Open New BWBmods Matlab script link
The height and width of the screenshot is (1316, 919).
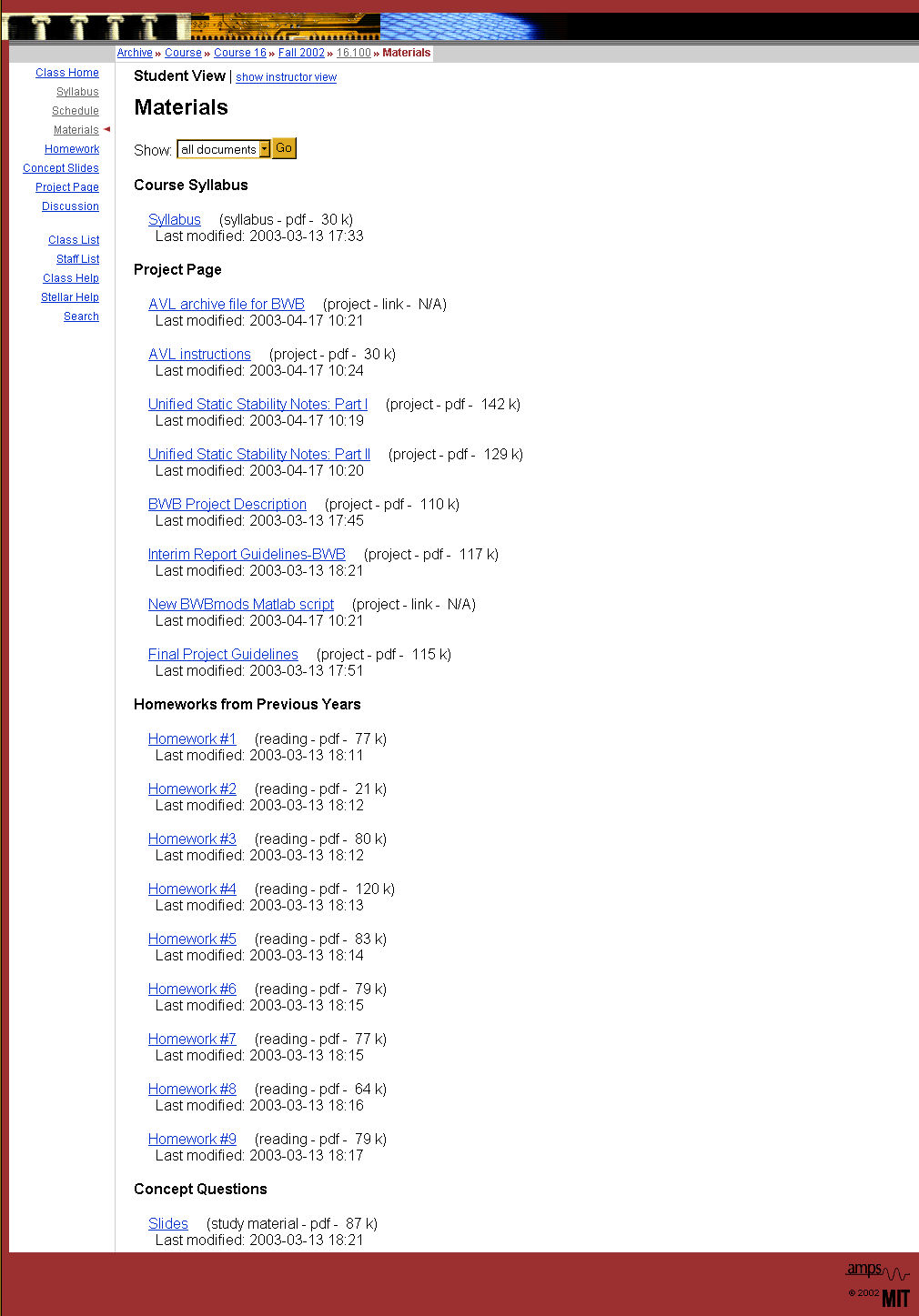pos(240,605)
